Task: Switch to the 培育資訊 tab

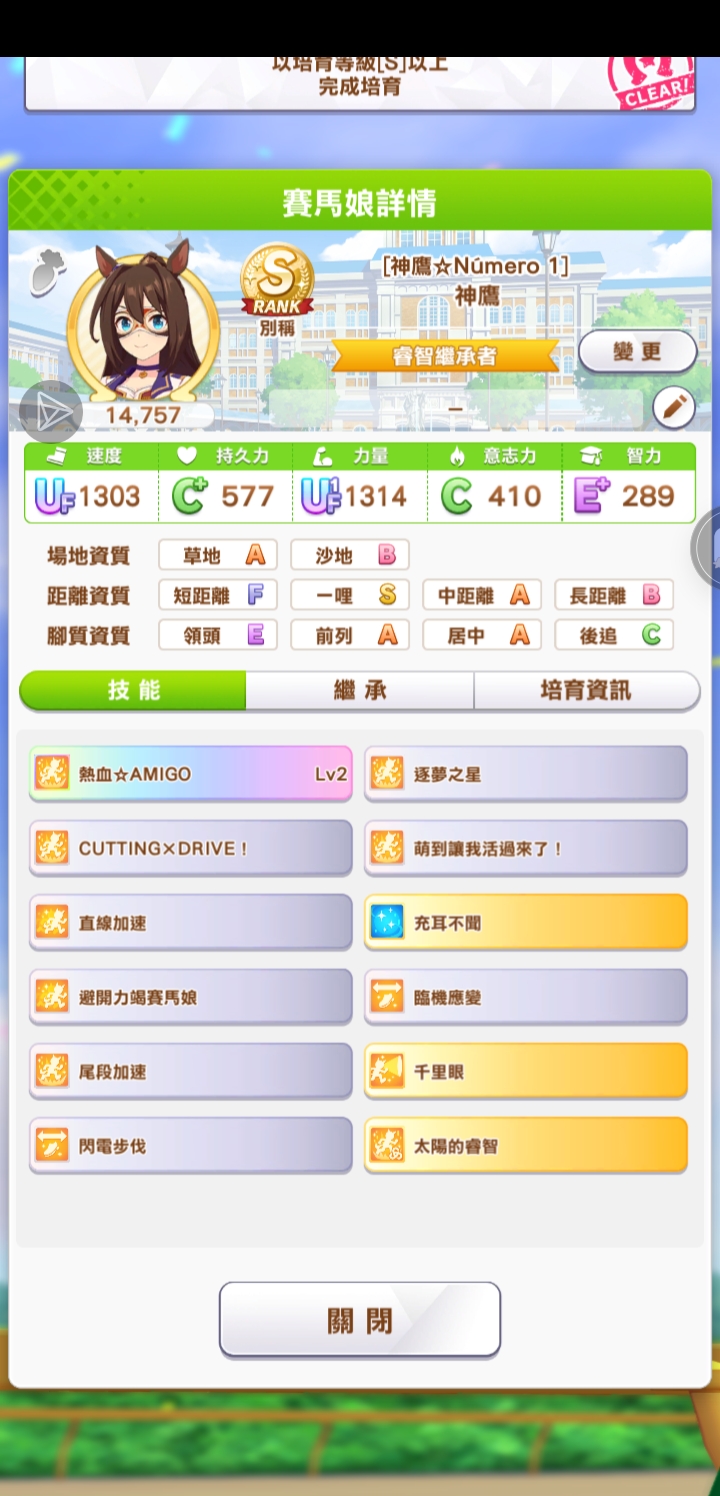Action: point(586,691)
